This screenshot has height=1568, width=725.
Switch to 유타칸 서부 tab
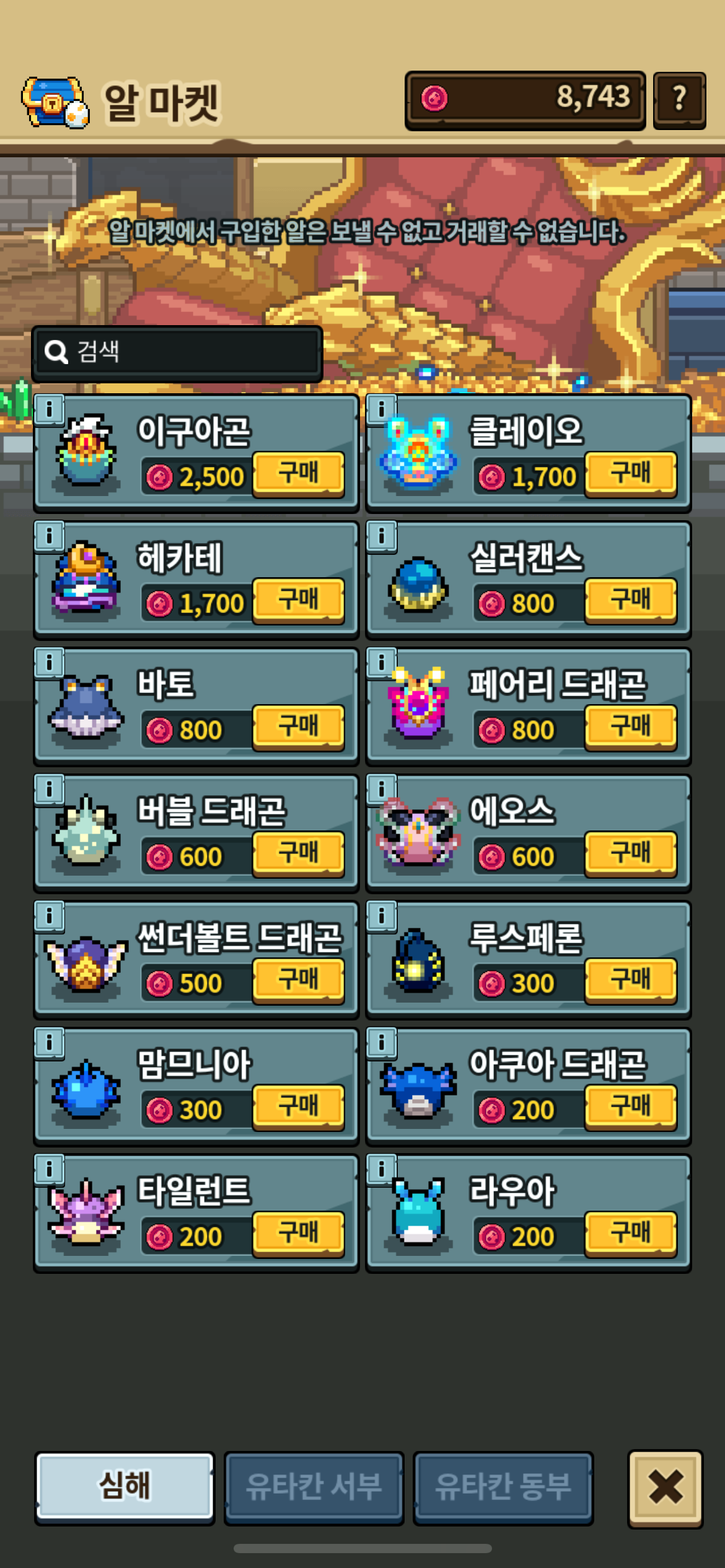(x=314, y=1486)
